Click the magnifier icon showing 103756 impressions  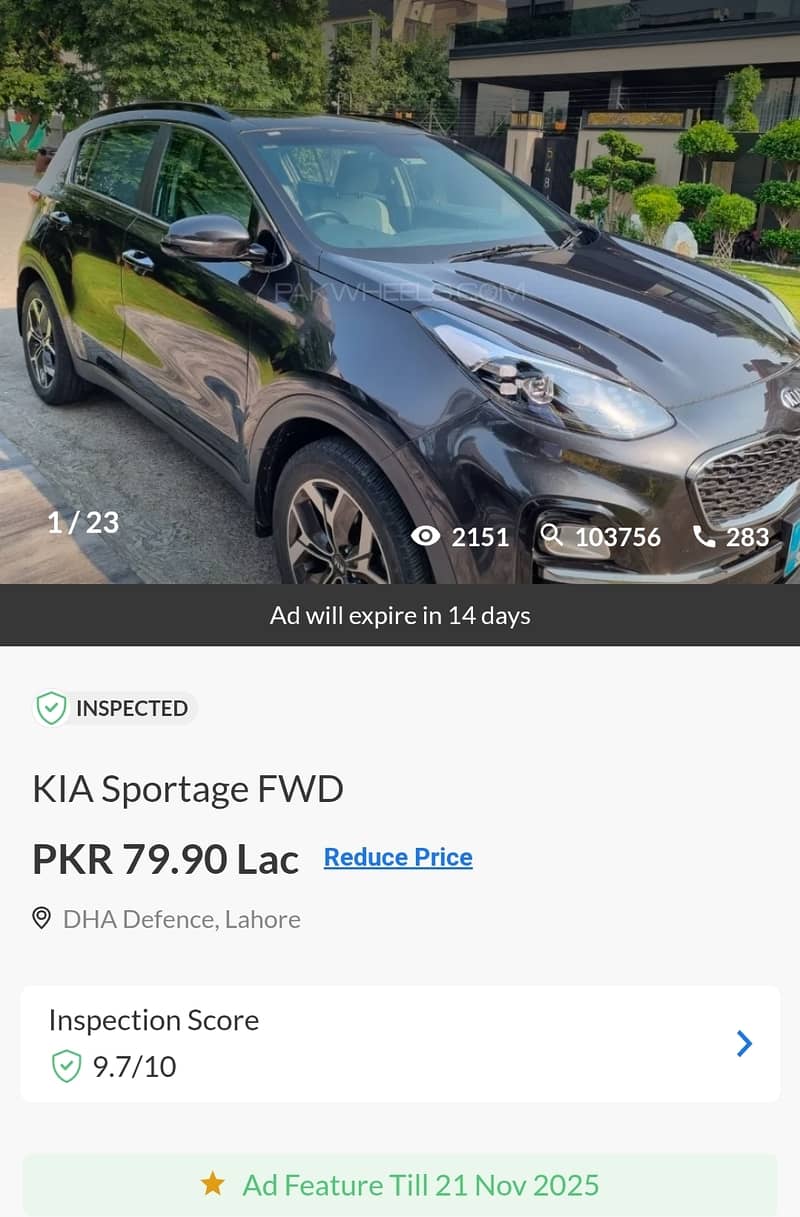(x=551, y=537)
